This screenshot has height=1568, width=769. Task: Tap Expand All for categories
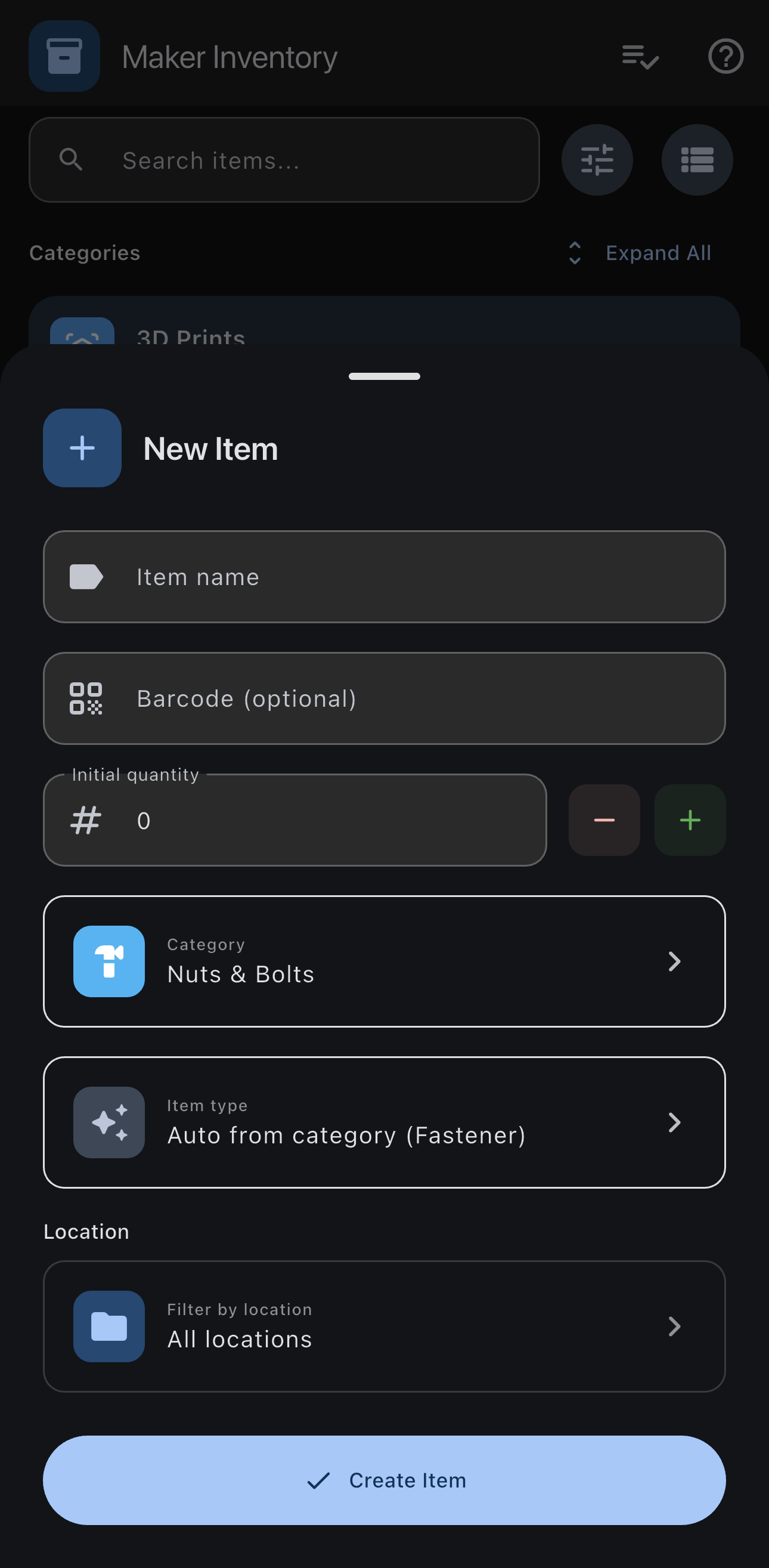pos(658,253)
